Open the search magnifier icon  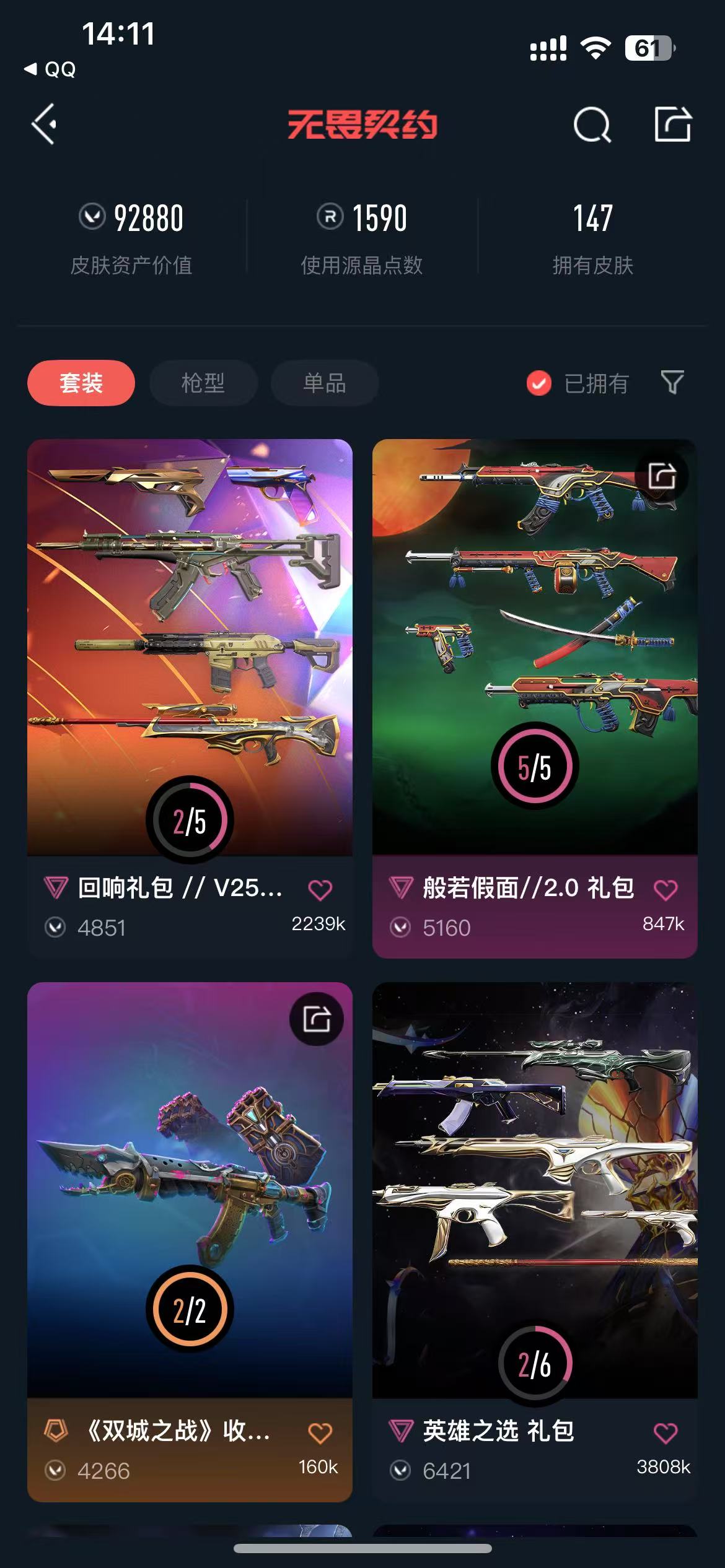592,125
